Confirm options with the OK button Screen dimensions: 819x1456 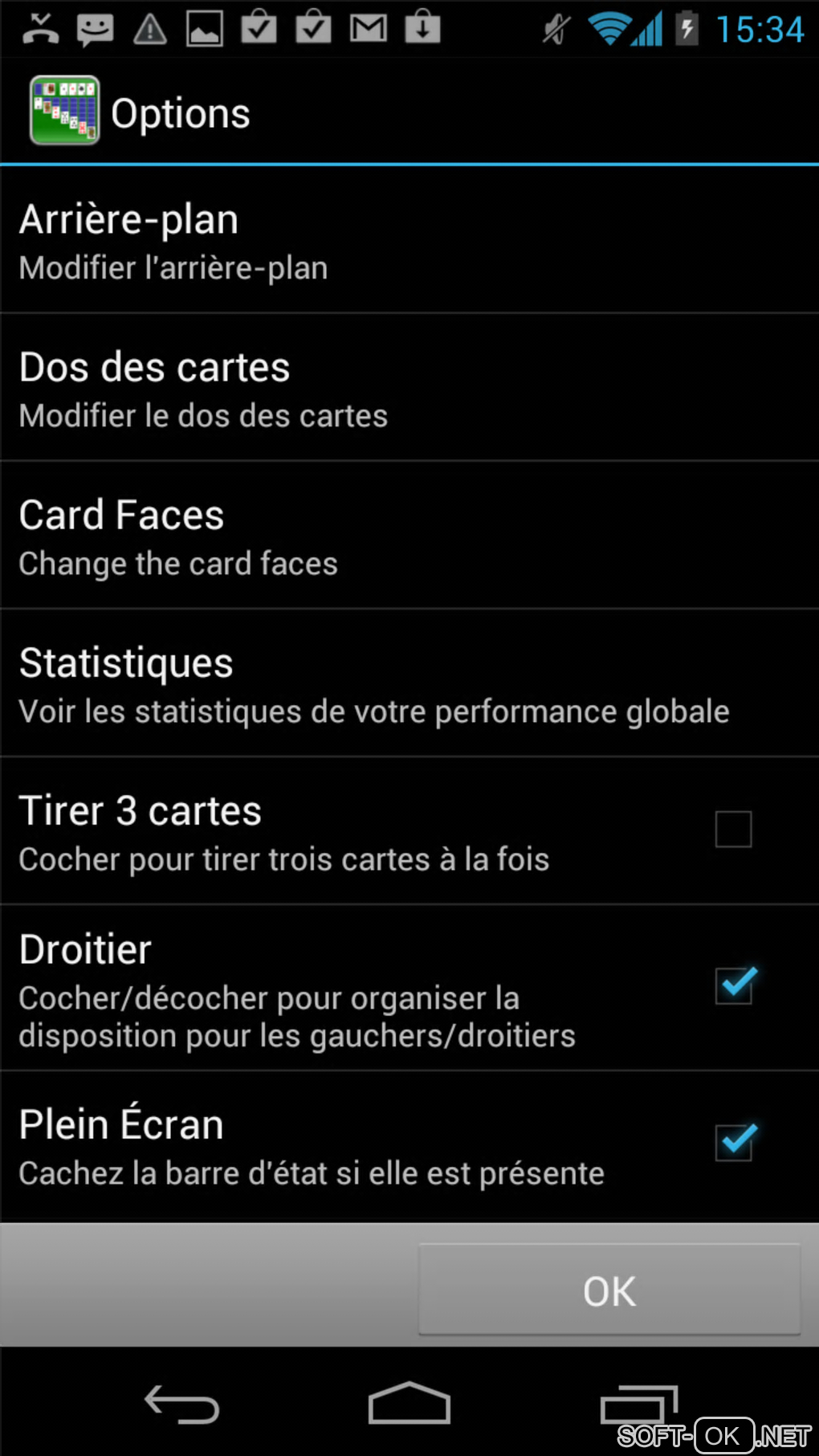click(609, 1291)
